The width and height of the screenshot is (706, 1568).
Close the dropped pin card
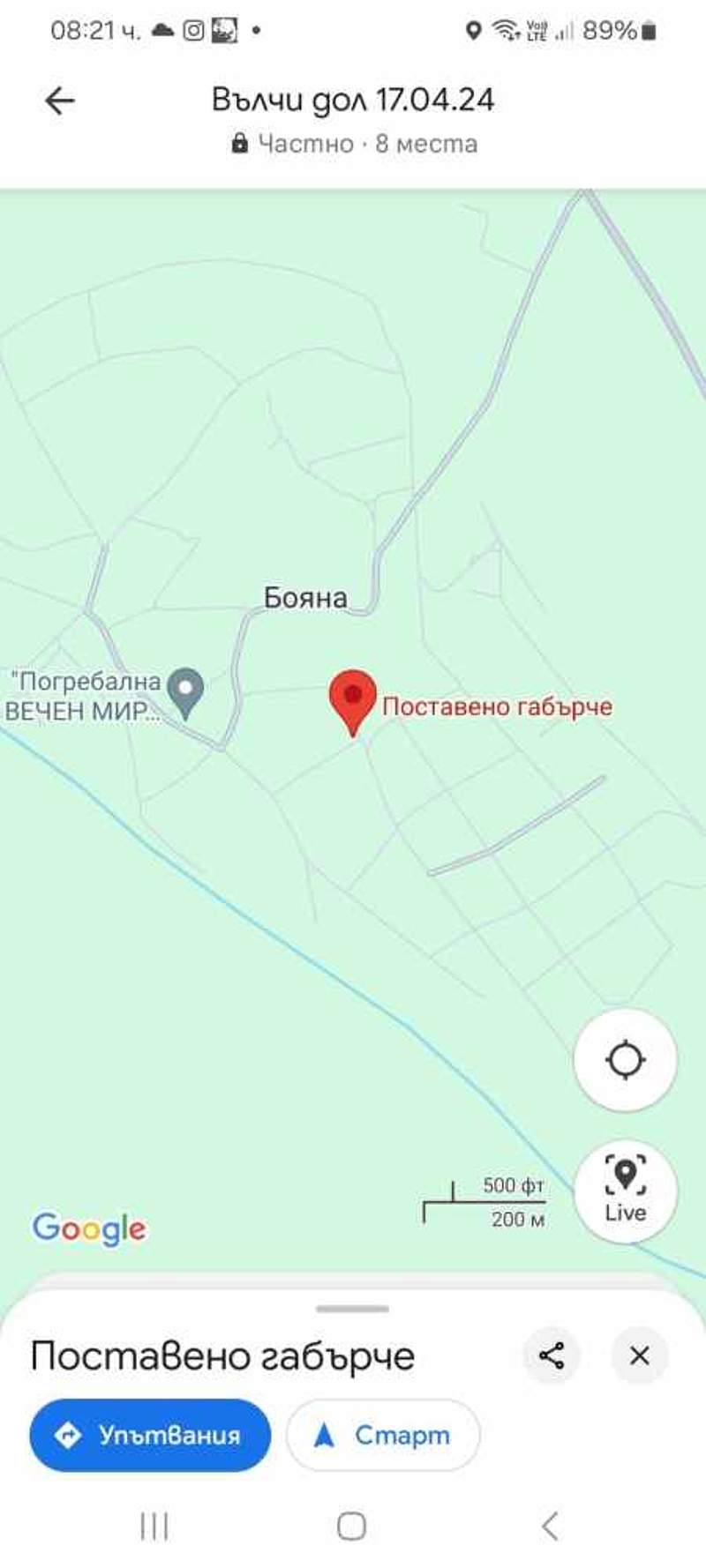[640, 1355]
